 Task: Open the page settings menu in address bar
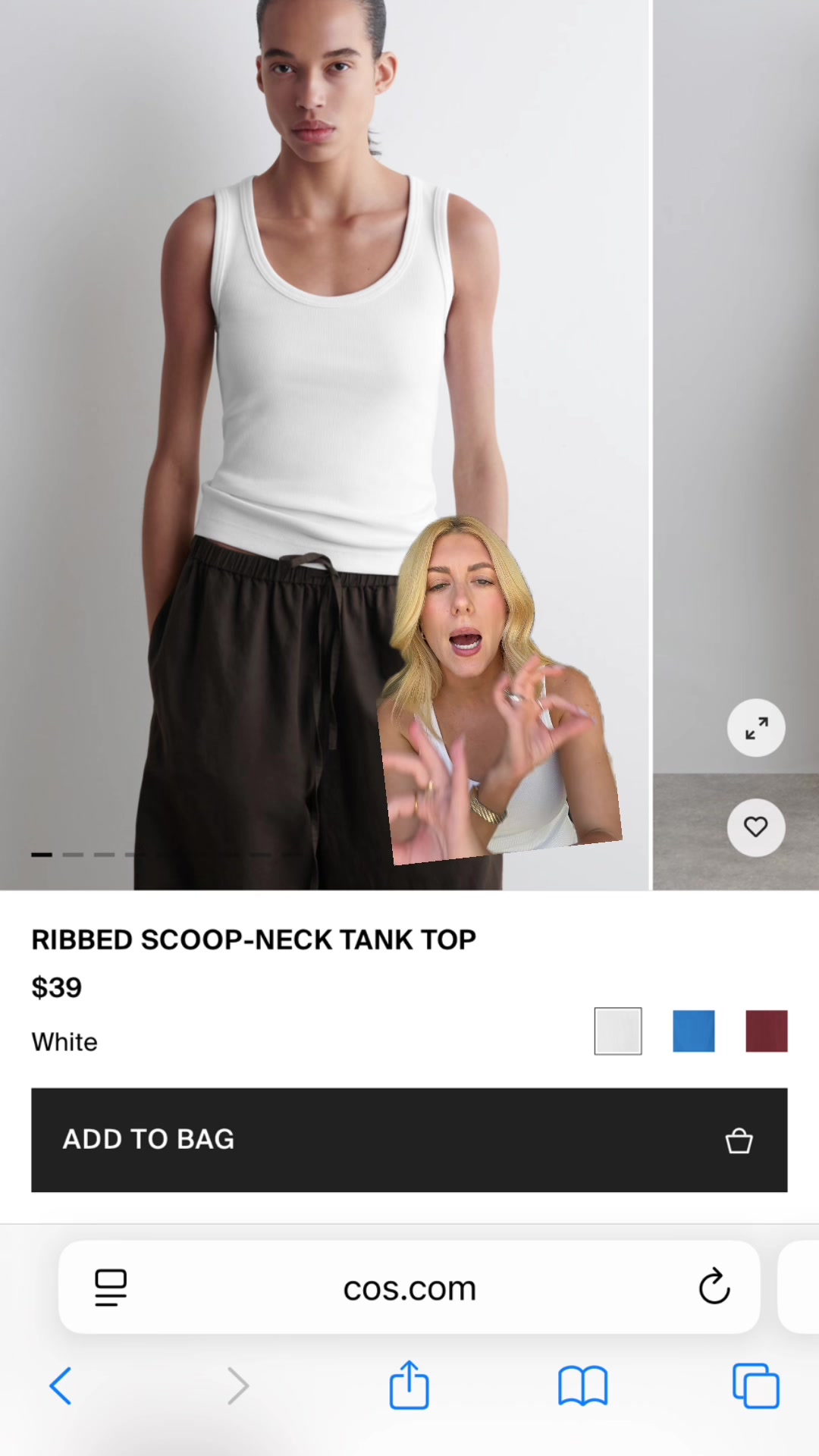point(111,1288)
